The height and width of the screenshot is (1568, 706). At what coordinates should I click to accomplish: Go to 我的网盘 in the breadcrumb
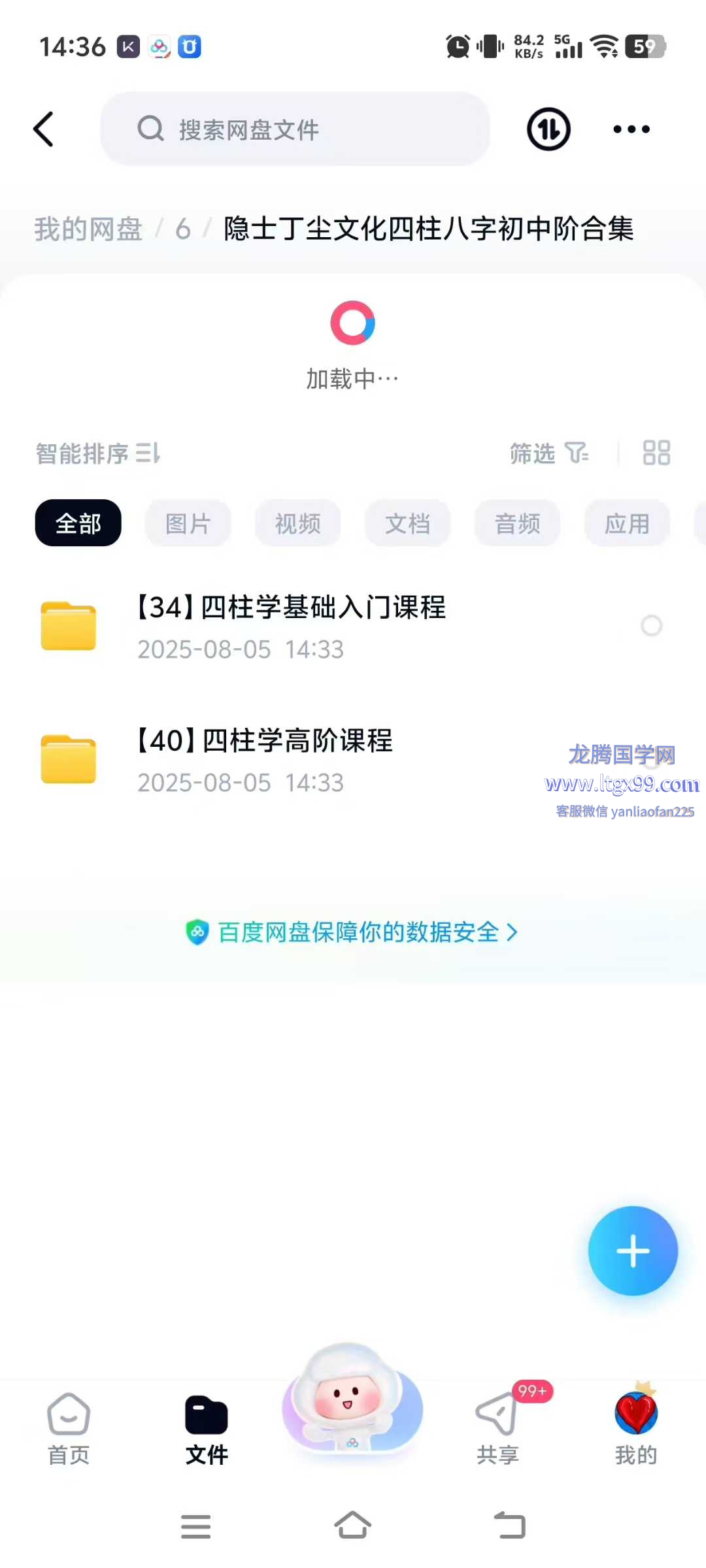88,229
